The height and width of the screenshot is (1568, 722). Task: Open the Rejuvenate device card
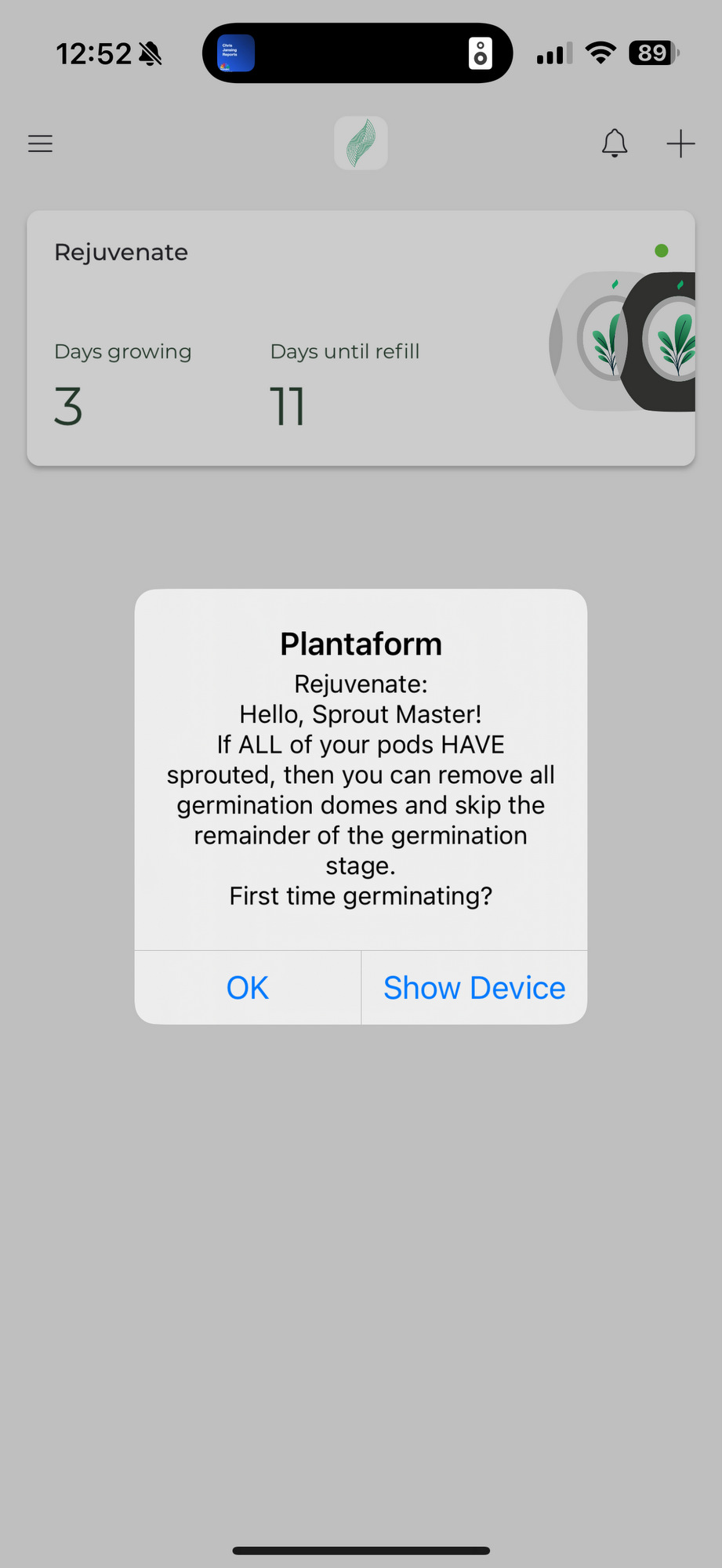pos(361,338)
